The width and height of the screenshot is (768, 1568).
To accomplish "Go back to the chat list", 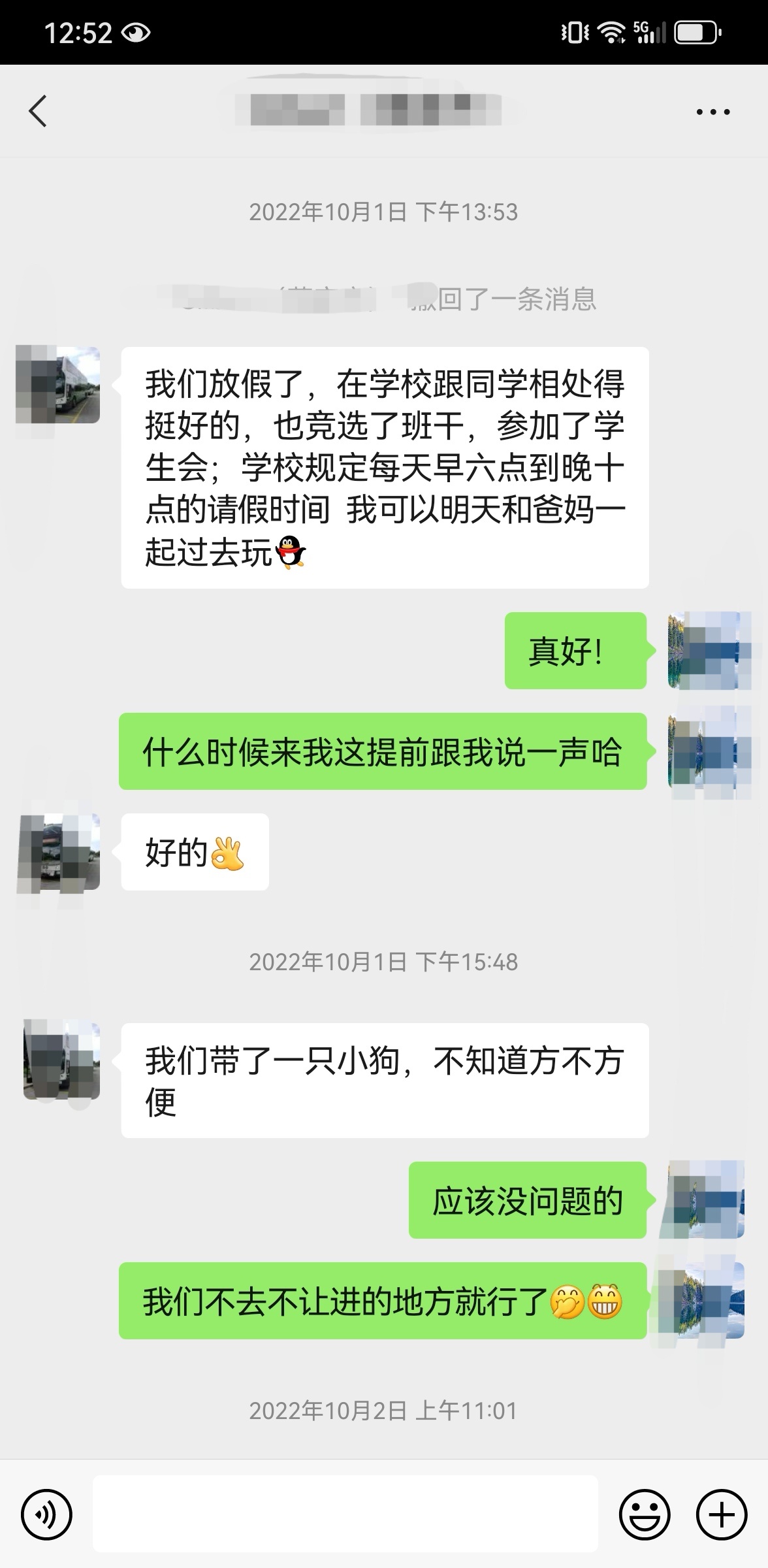I will pyautogui.click(x=38, y=111).
